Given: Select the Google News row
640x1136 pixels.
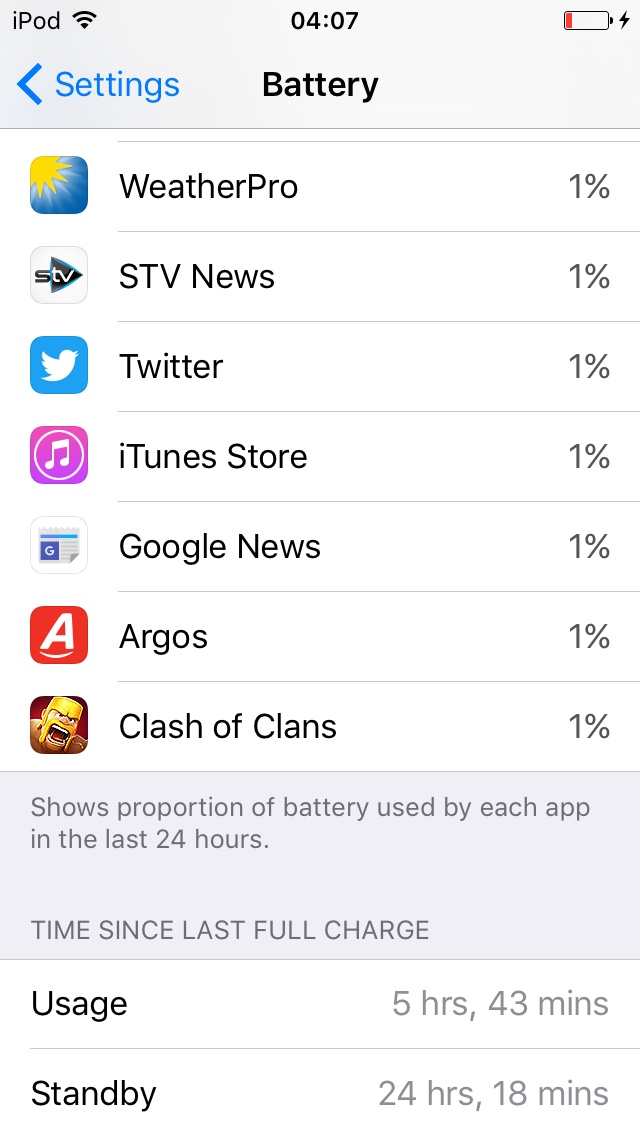Looking at the screenshot, I should (320, 547).
